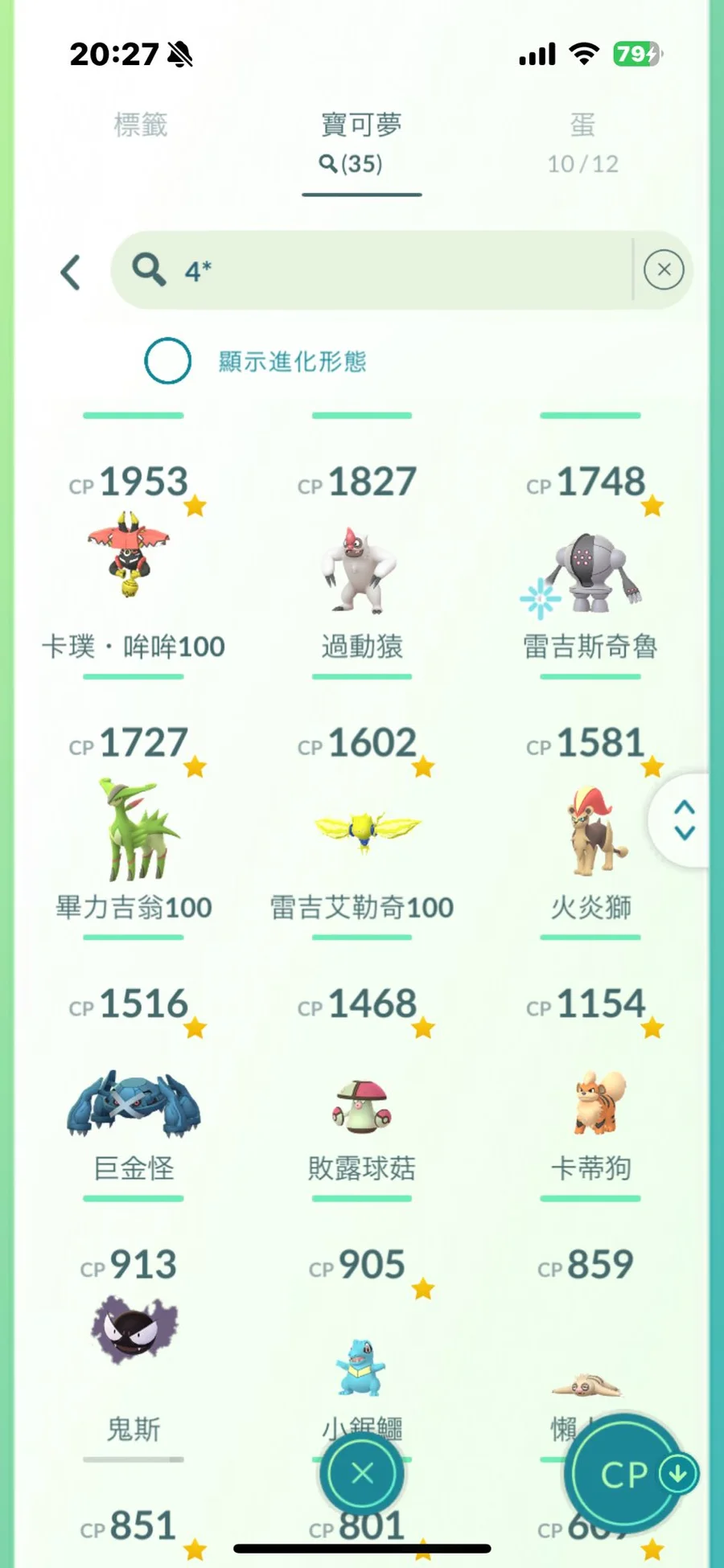Close the Pokémon list with round X button
The height and width of the screenshot is (1568, 724).
(362, 1473)
